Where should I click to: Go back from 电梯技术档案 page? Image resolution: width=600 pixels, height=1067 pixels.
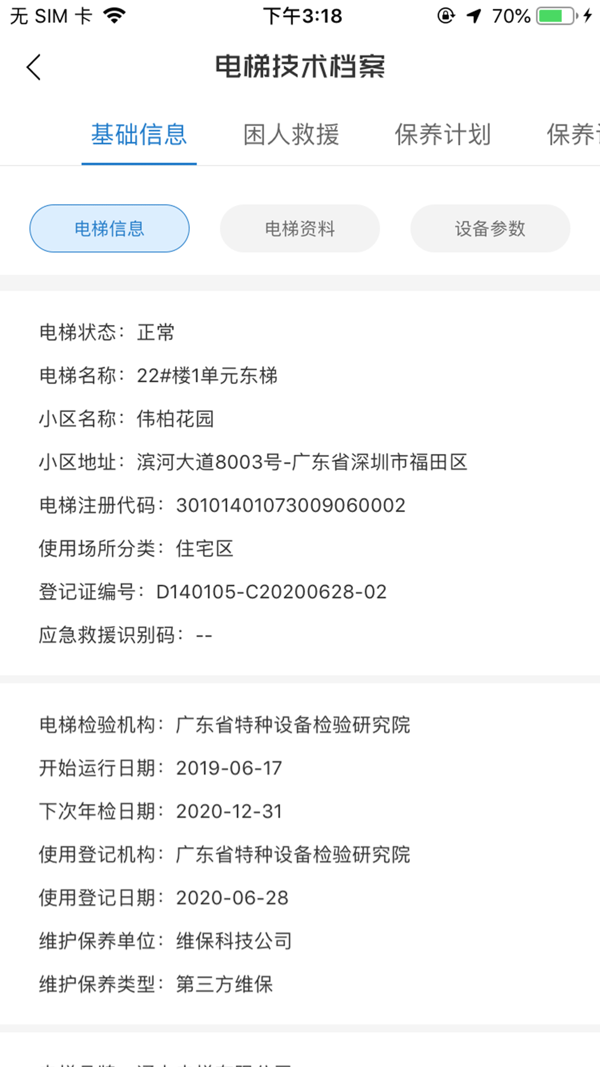[x=34, y=67]
